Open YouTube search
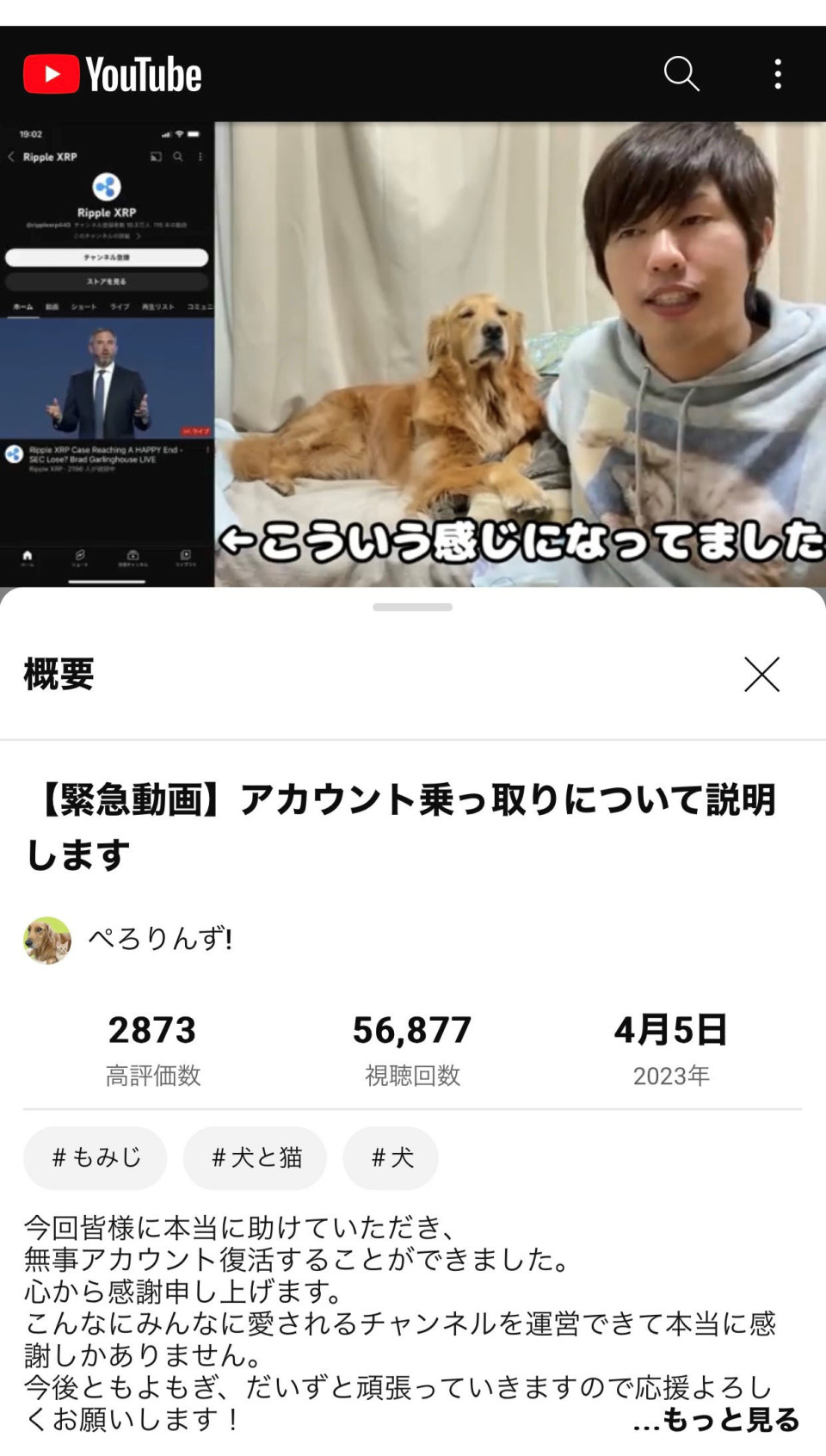Screen dimensions: 826x1456 pyautogui.click(x=681, y=74)
